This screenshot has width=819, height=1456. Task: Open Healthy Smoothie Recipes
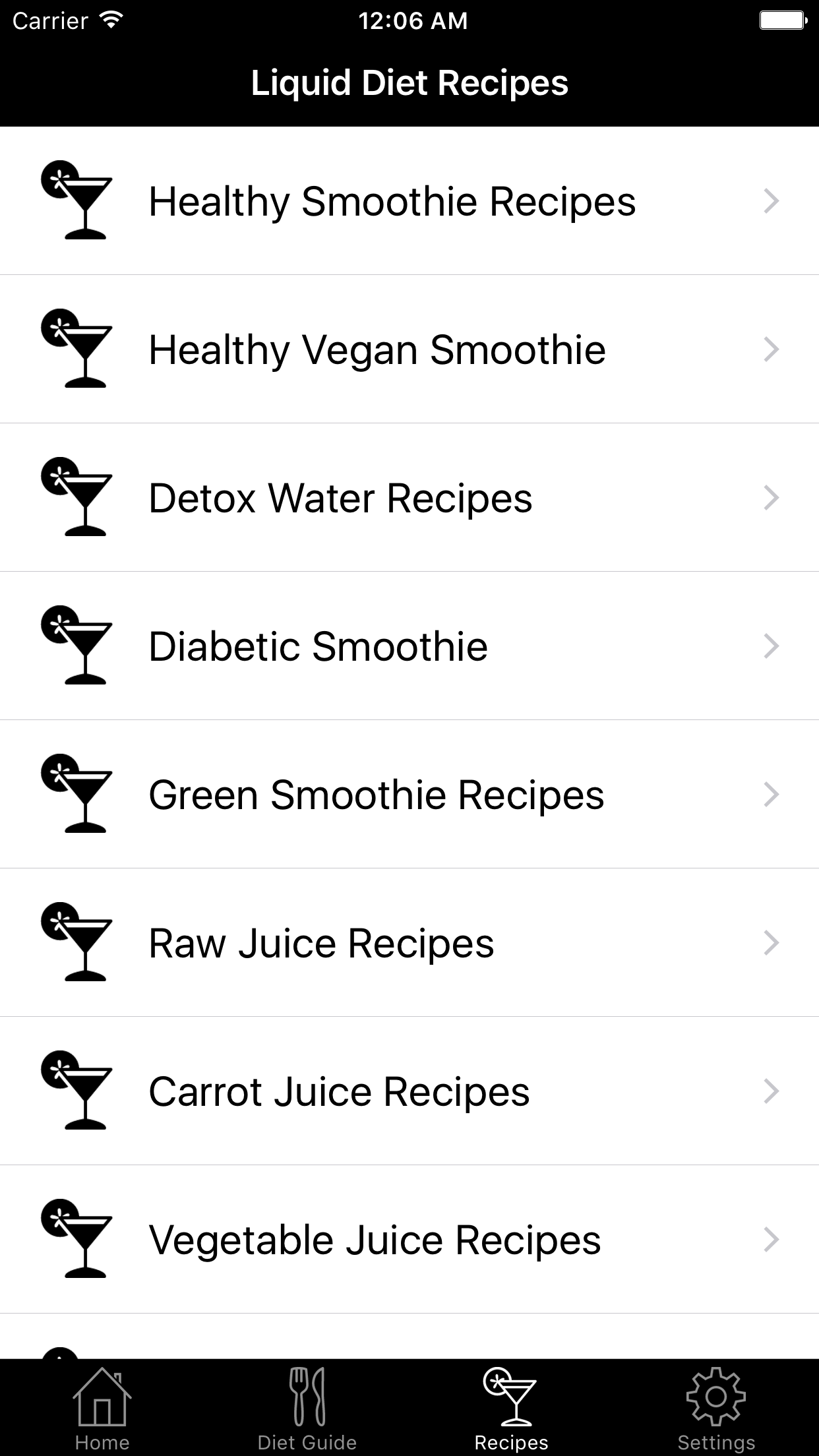coord(409,201)
